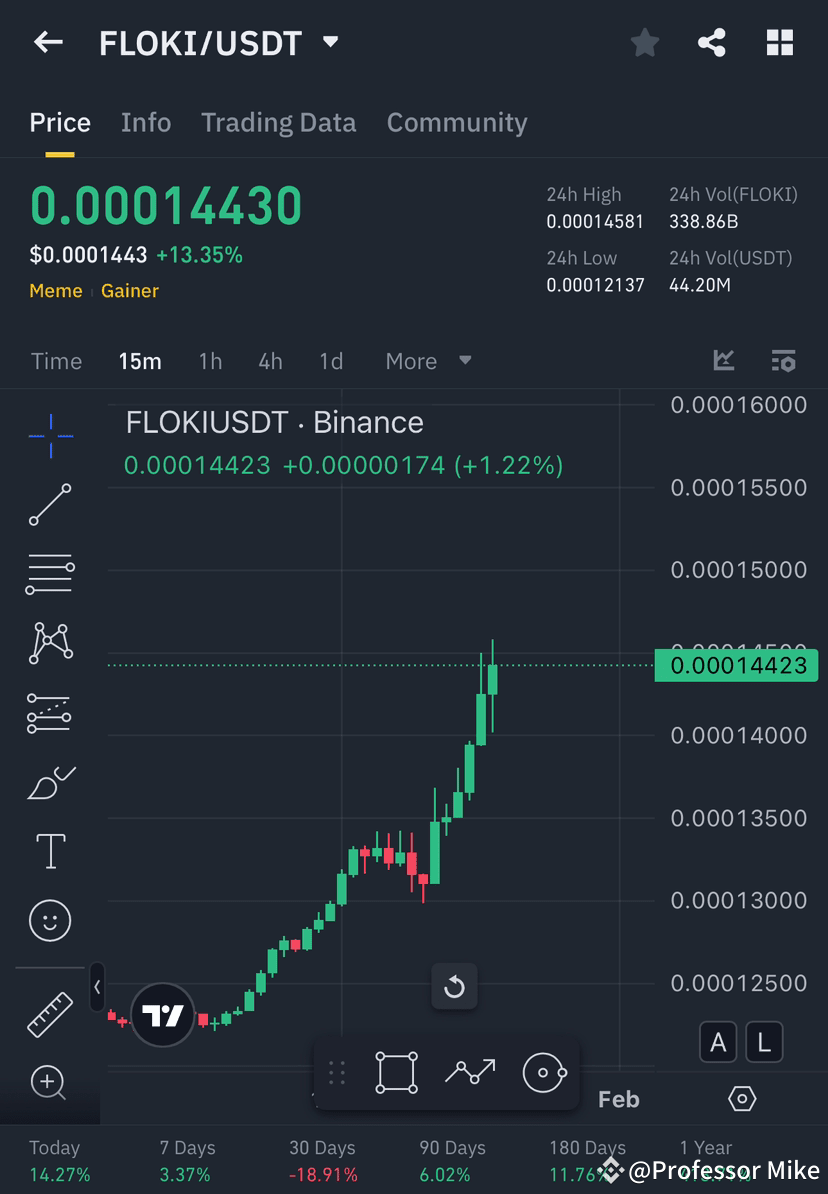
Task: Open the More timeframes dropdown
Action: pos(427,361)
